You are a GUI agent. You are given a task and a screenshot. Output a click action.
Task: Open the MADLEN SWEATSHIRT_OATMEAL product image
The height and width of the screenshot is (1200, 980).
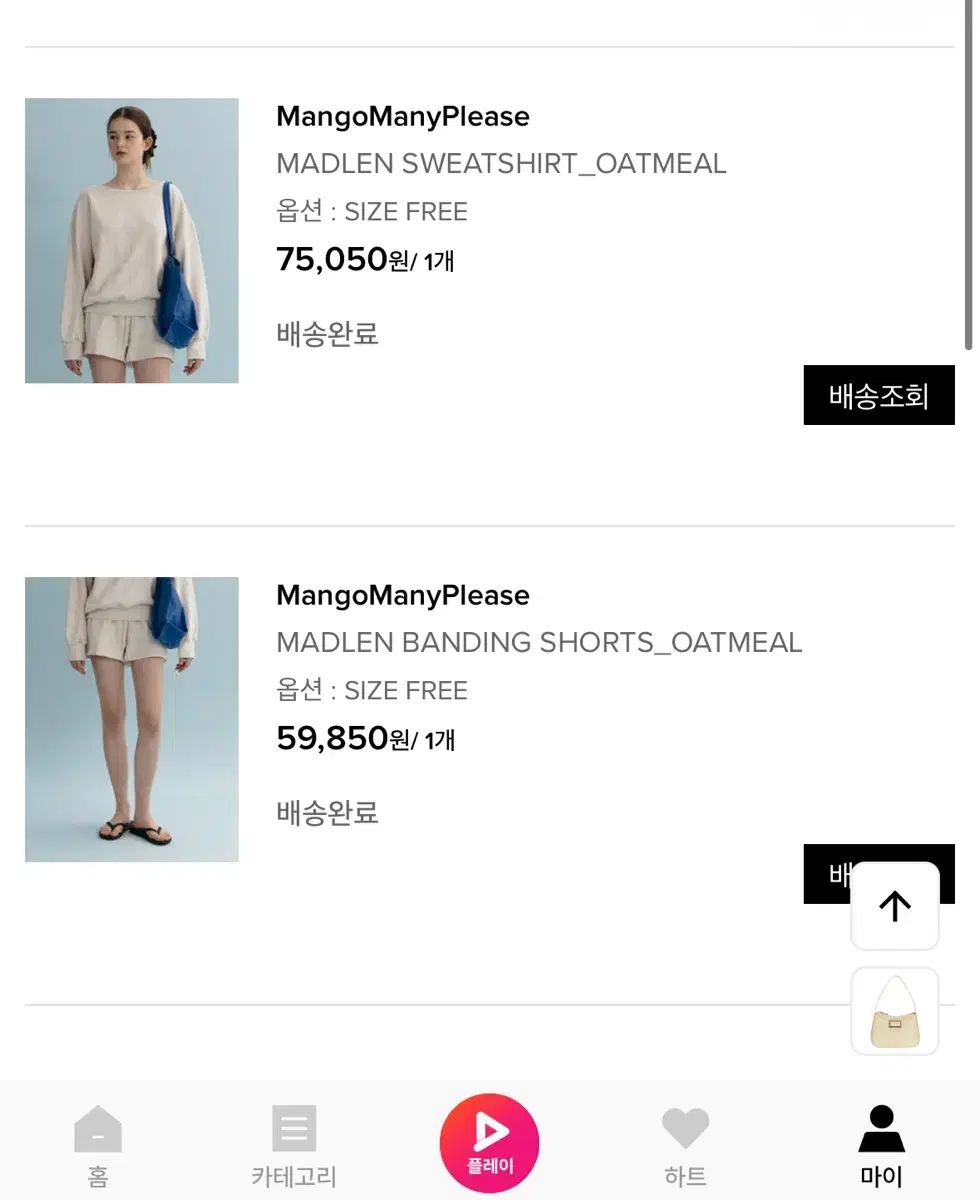(132, 241)
